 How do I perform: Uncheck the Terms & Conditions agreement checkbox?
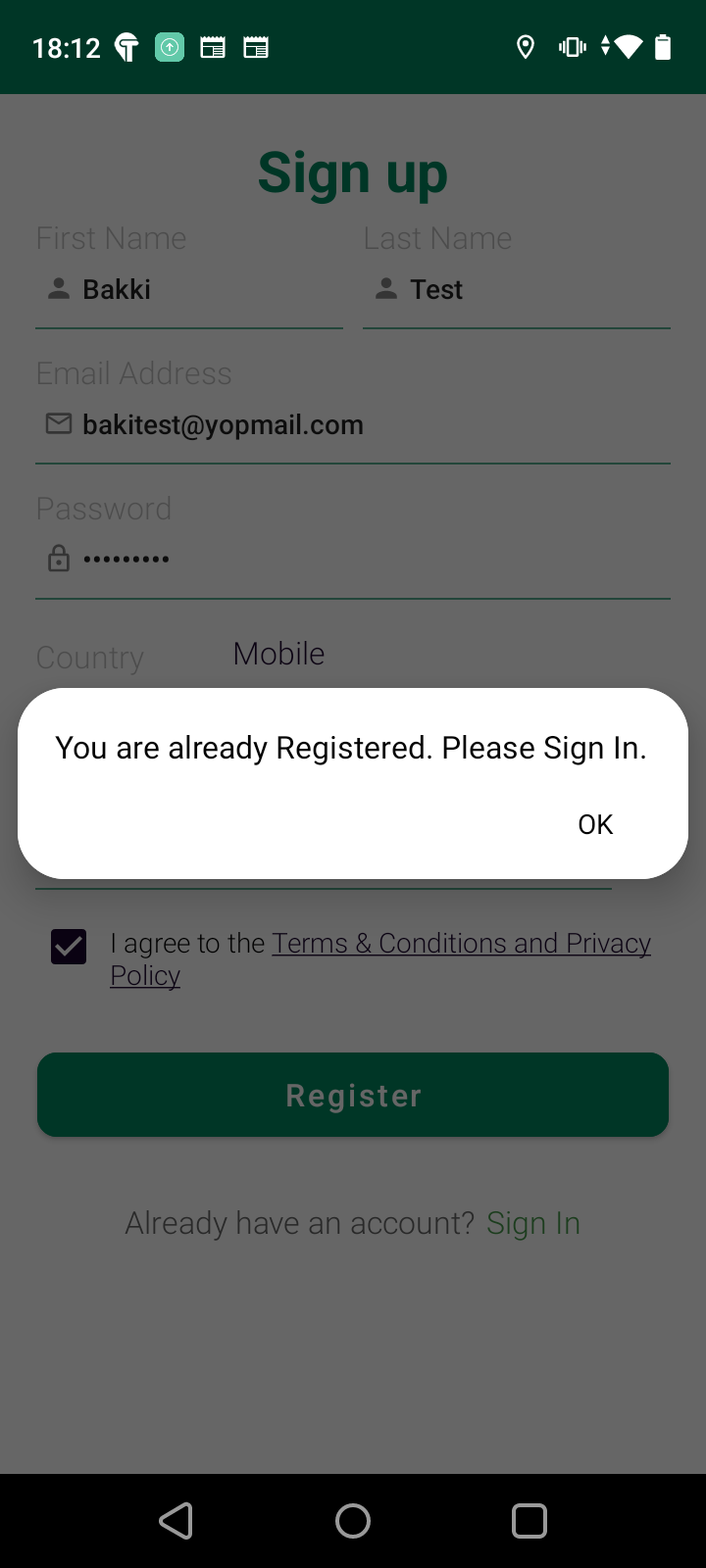(x=69, y=947)
